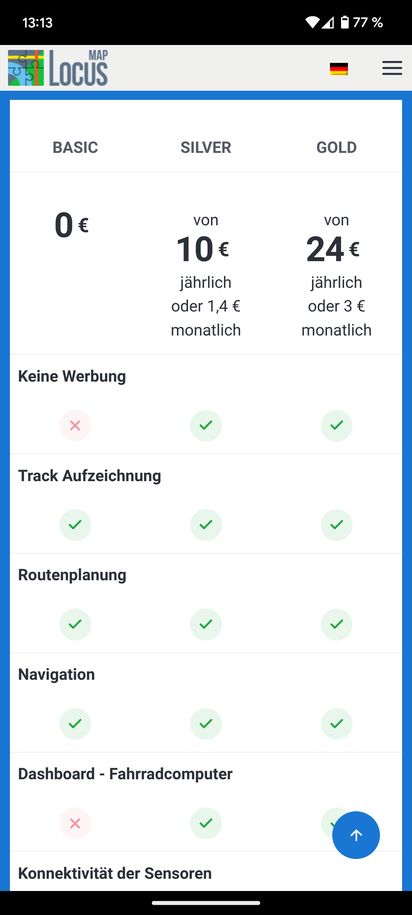Change language via the German flag
The height and width of the screenshot is (915, 412).
(x=339, y=69)
